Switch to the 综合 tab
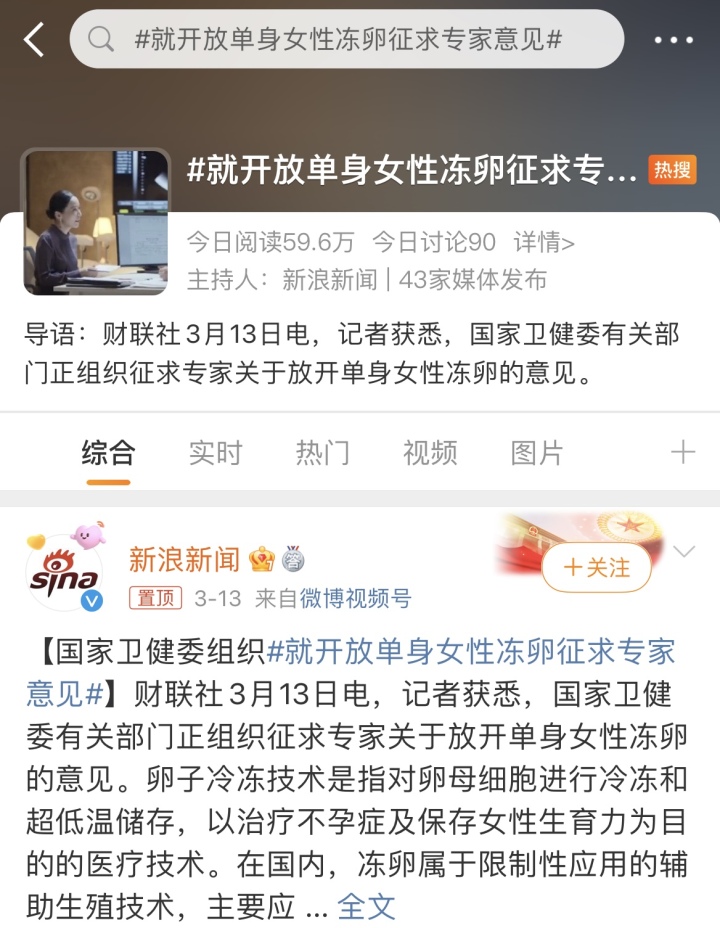Viewport: 720px width, 928px height. [108, 453]
